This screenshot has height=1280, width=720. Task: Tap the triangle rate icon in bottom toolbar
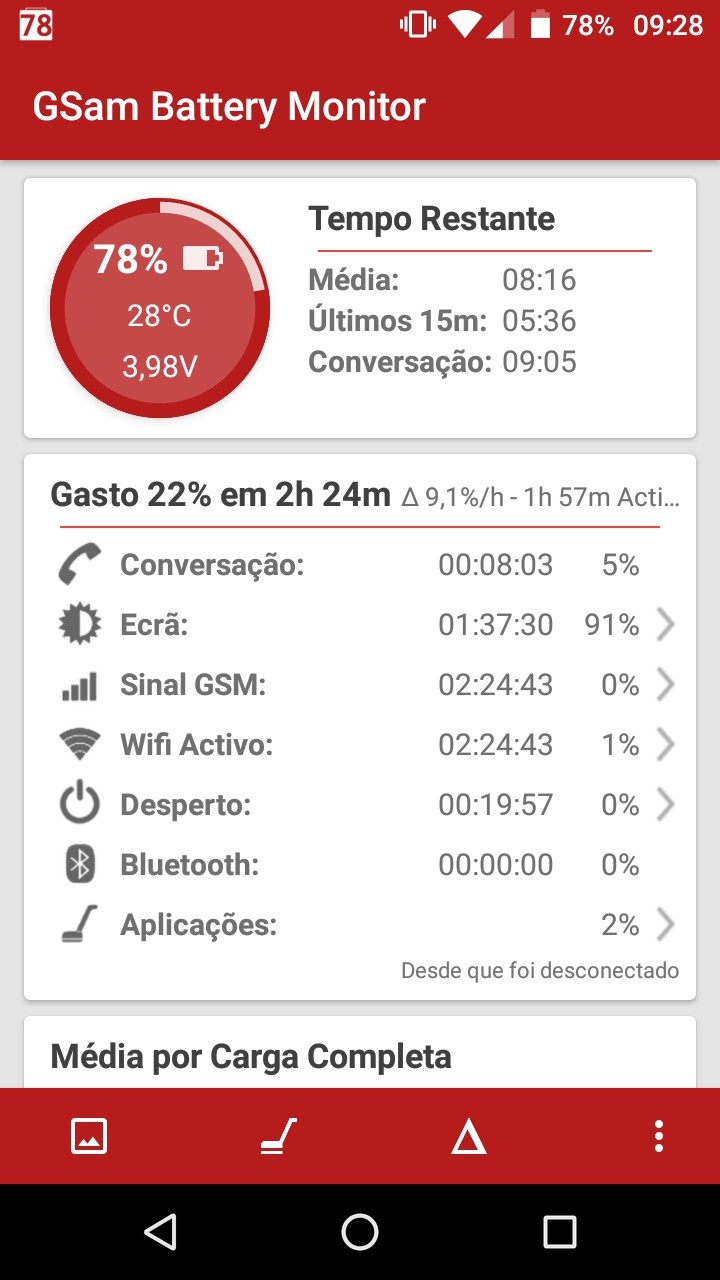[x=468, y=1137]
